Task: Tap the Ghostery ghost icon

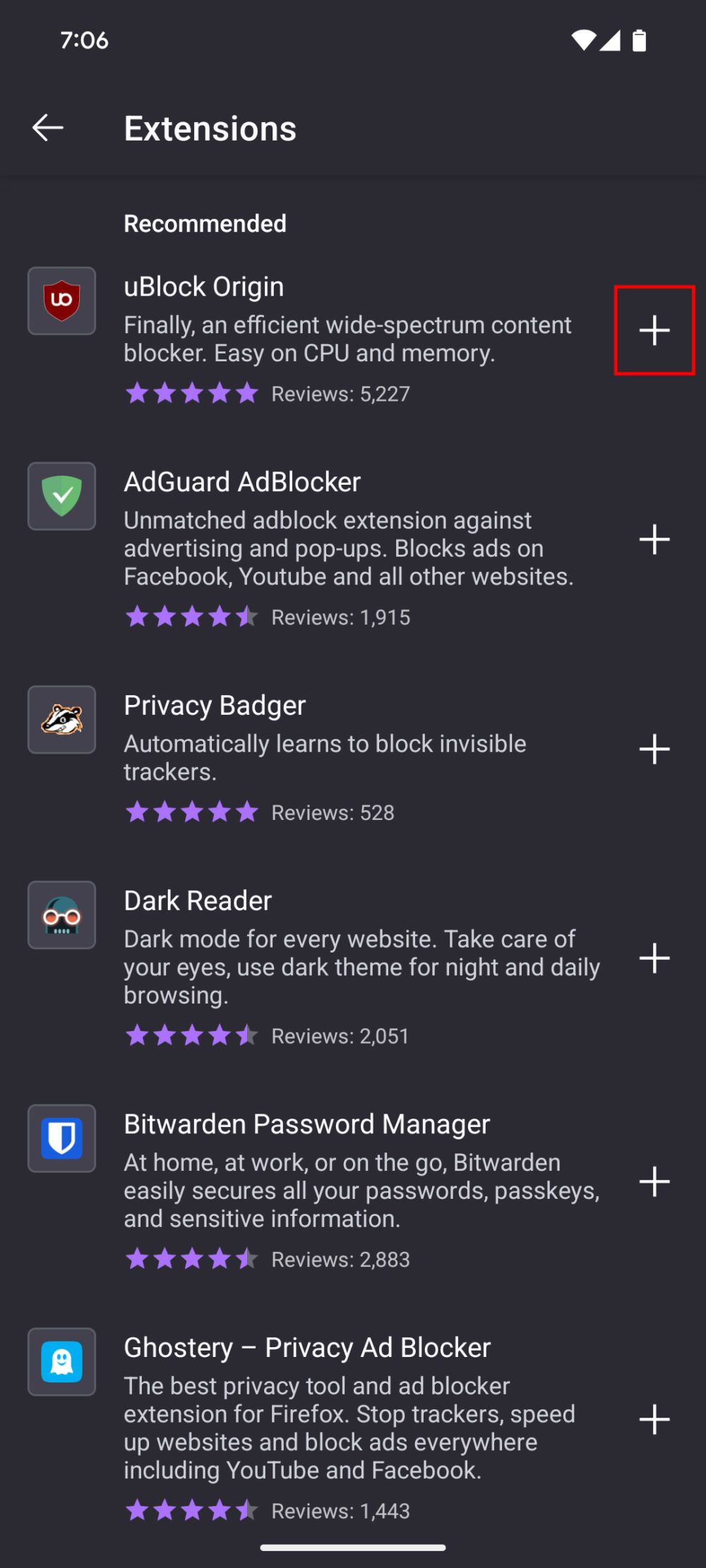Action: [x=61, y=1362]
